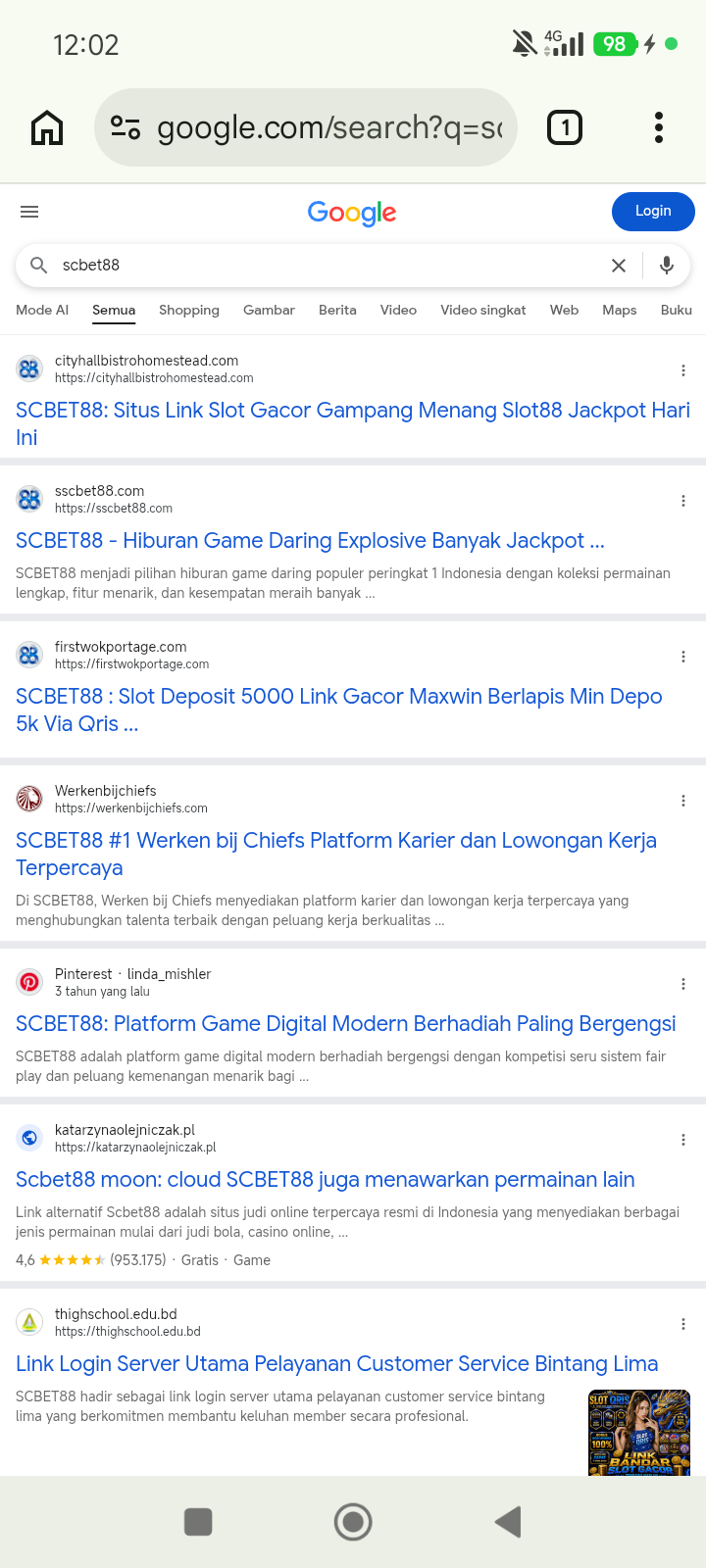Open more options for the firstwokportage.com result

[x=683, y=657]
